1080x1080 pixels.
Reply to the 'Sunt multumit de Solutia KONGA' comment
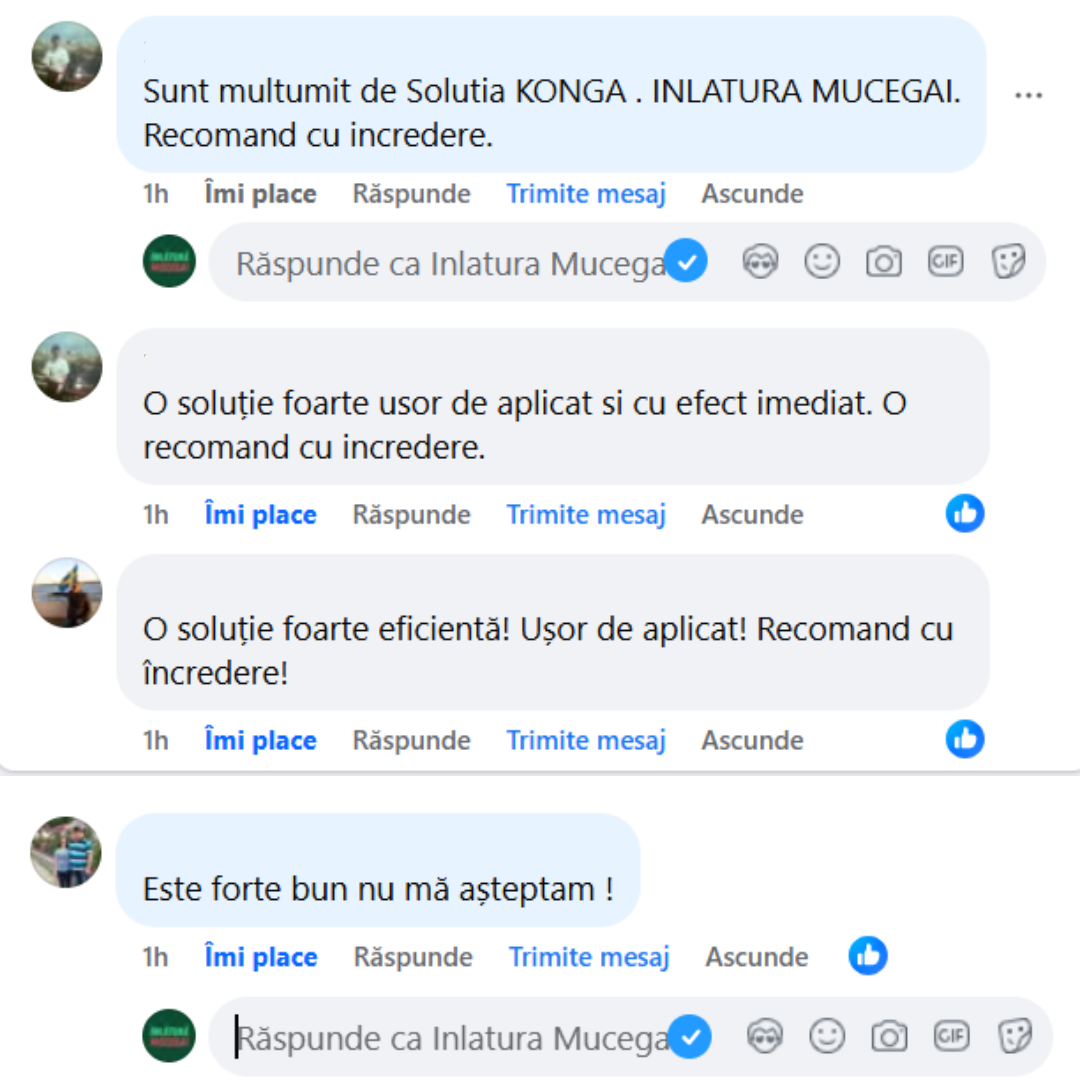point(411,194)
